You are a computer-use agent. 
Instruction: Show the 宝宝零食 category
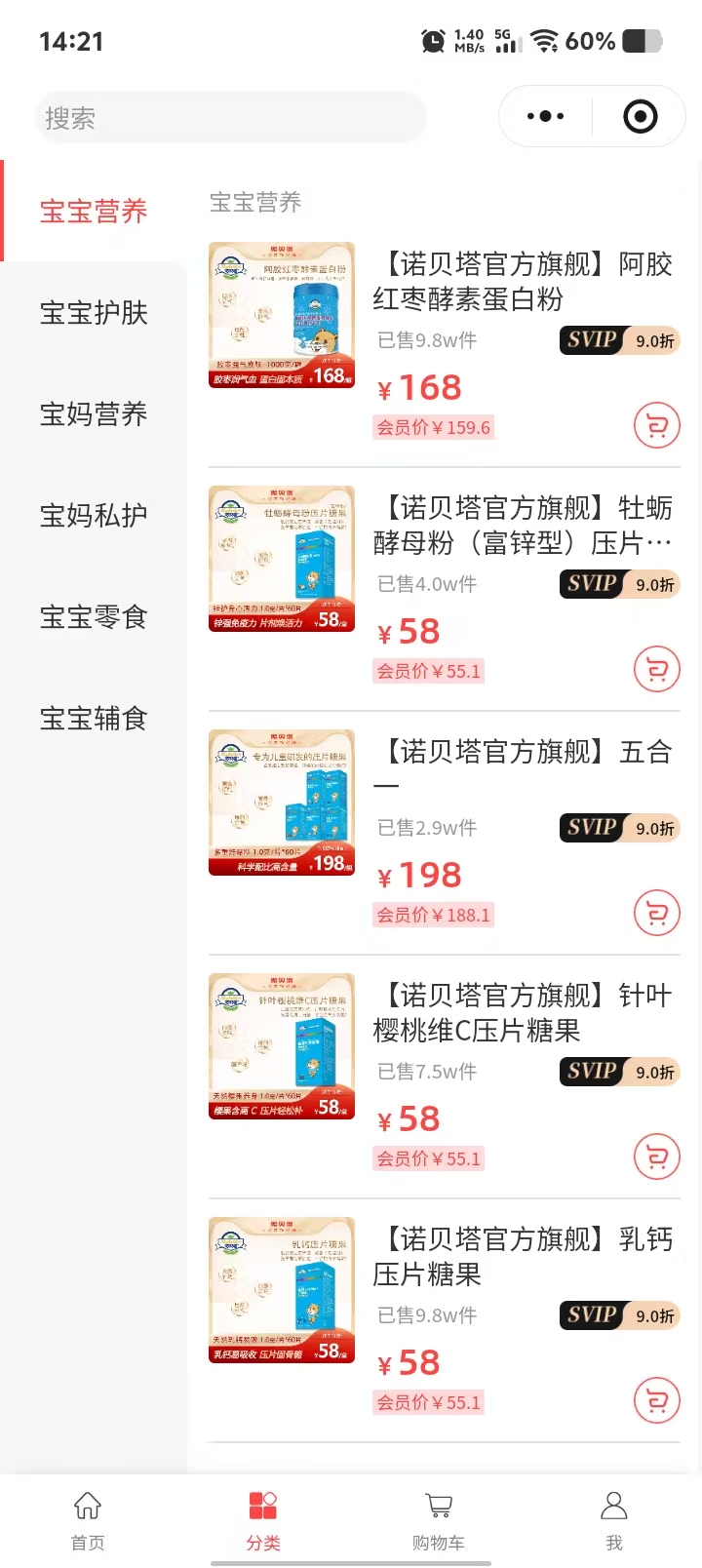click(x=94, y=617)
